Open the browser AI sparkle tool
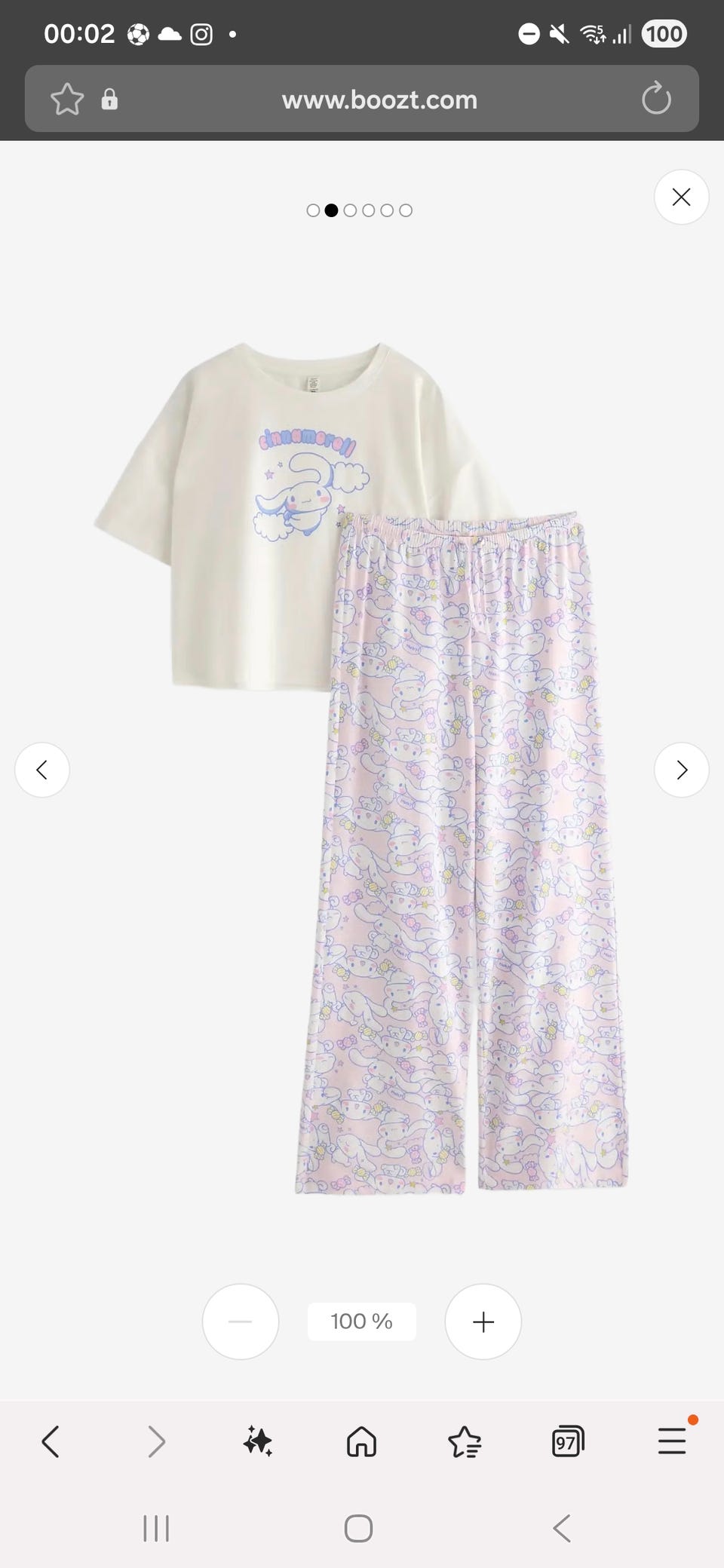The image size is (724, 1568). click(x=258, y=1441)
